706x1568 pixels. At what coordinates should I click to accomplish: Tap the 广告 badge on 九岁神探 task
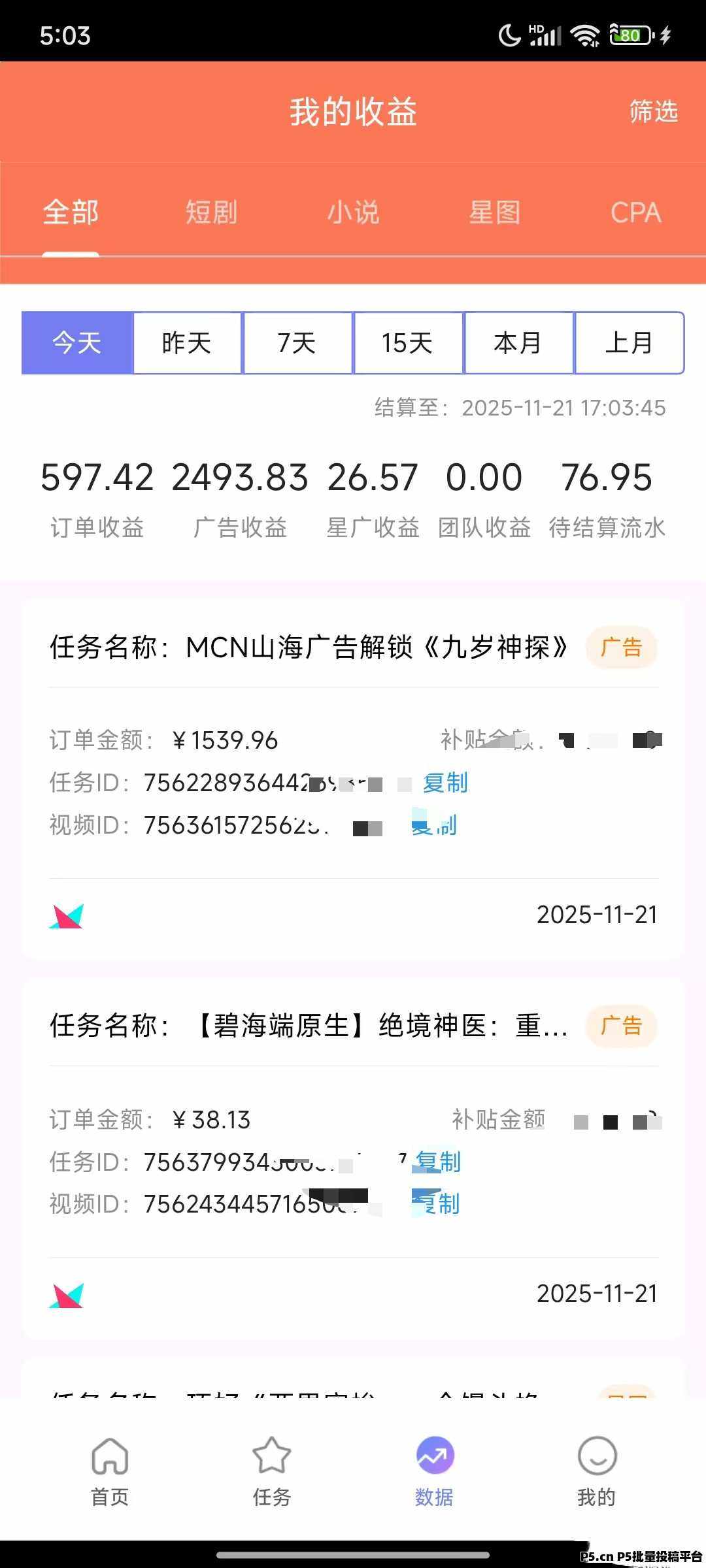click(x=621, y=647)
